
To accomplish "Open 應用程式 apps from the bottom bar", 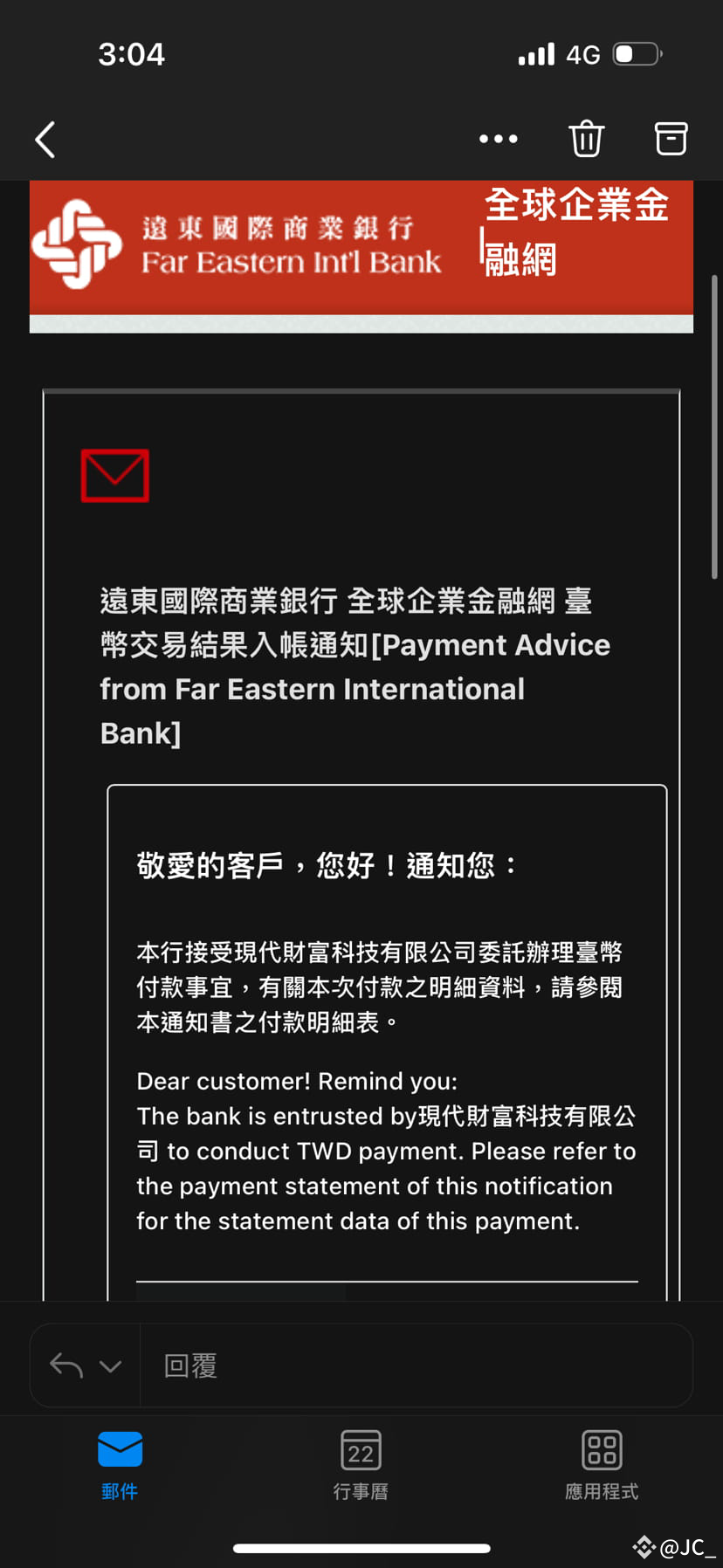I will pos(601,1449).
